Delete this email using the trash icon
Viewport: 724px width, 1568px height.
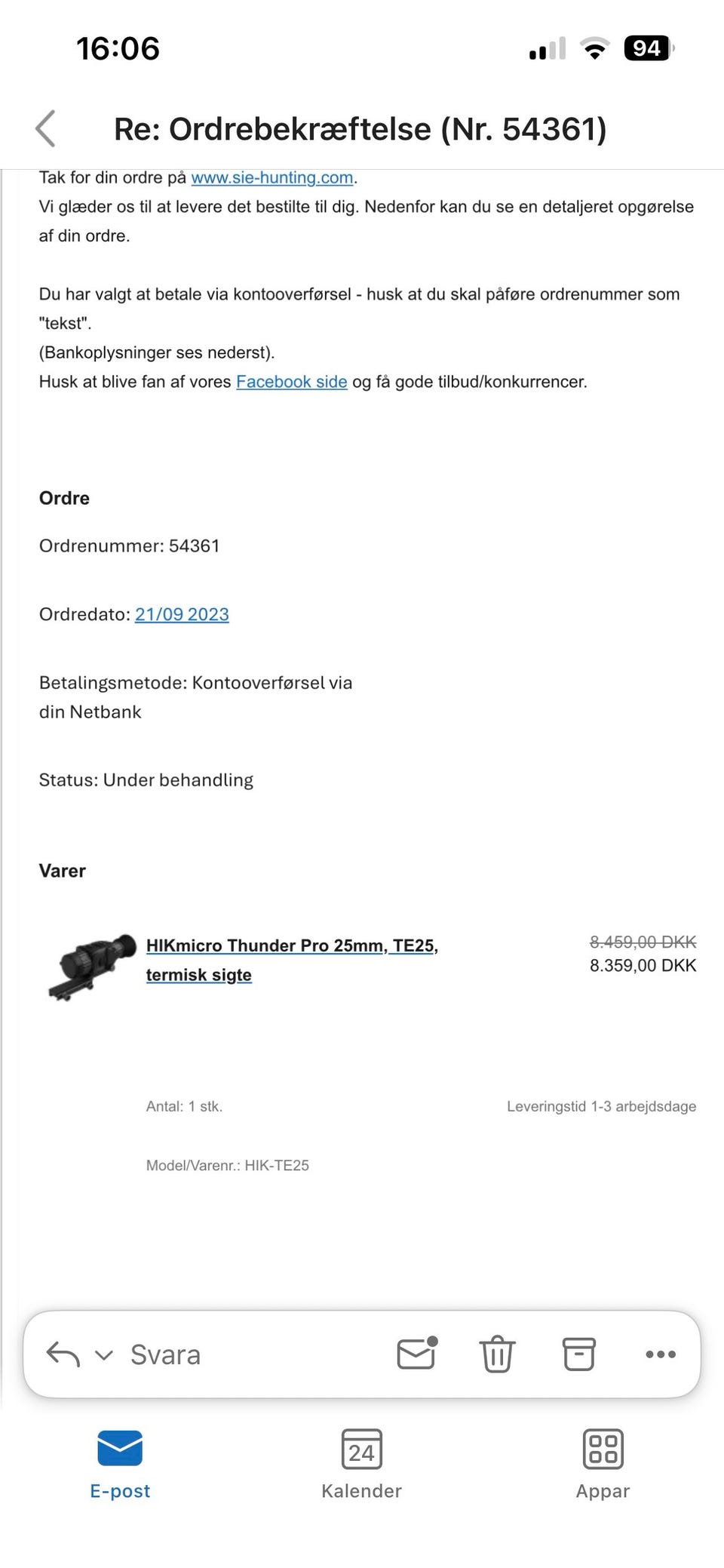click(x=497, y=1354)
